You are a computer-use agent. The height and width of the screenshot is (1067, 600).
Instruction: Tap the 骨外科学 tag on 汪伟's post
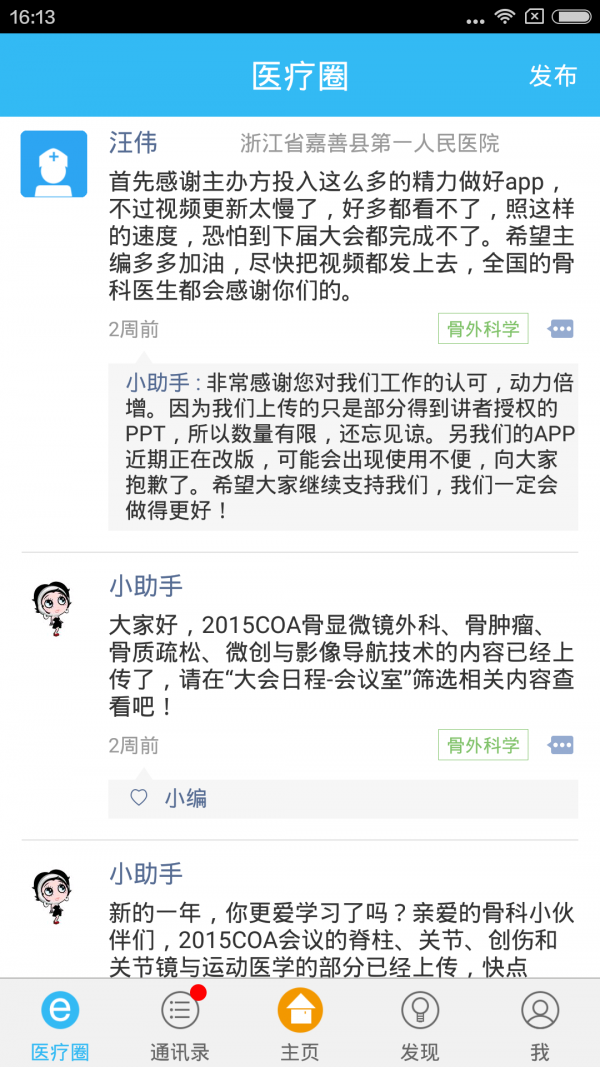coord(483,329)
